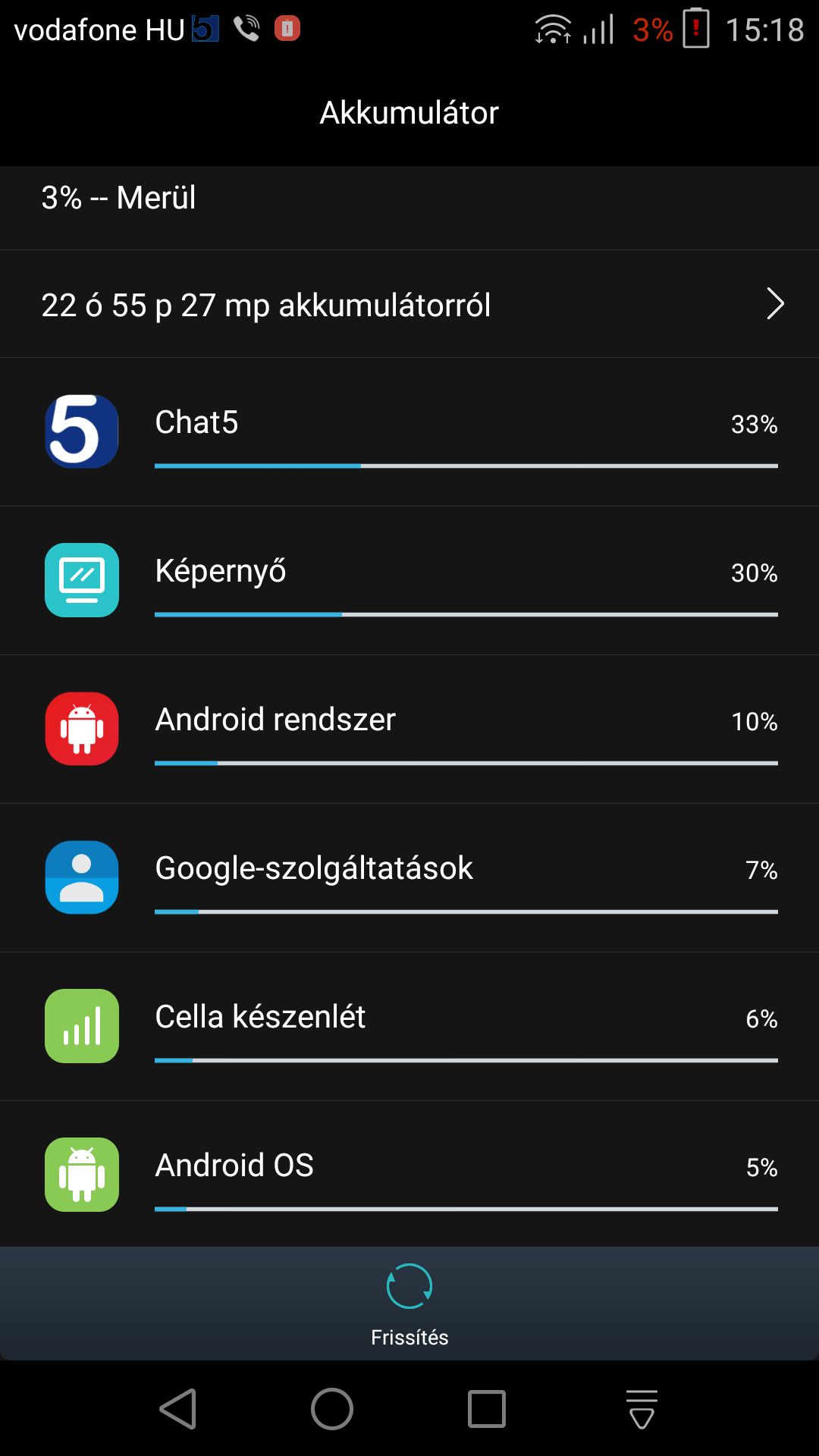Tap Frissítés to refresh battery stats

click(409, 1304)
